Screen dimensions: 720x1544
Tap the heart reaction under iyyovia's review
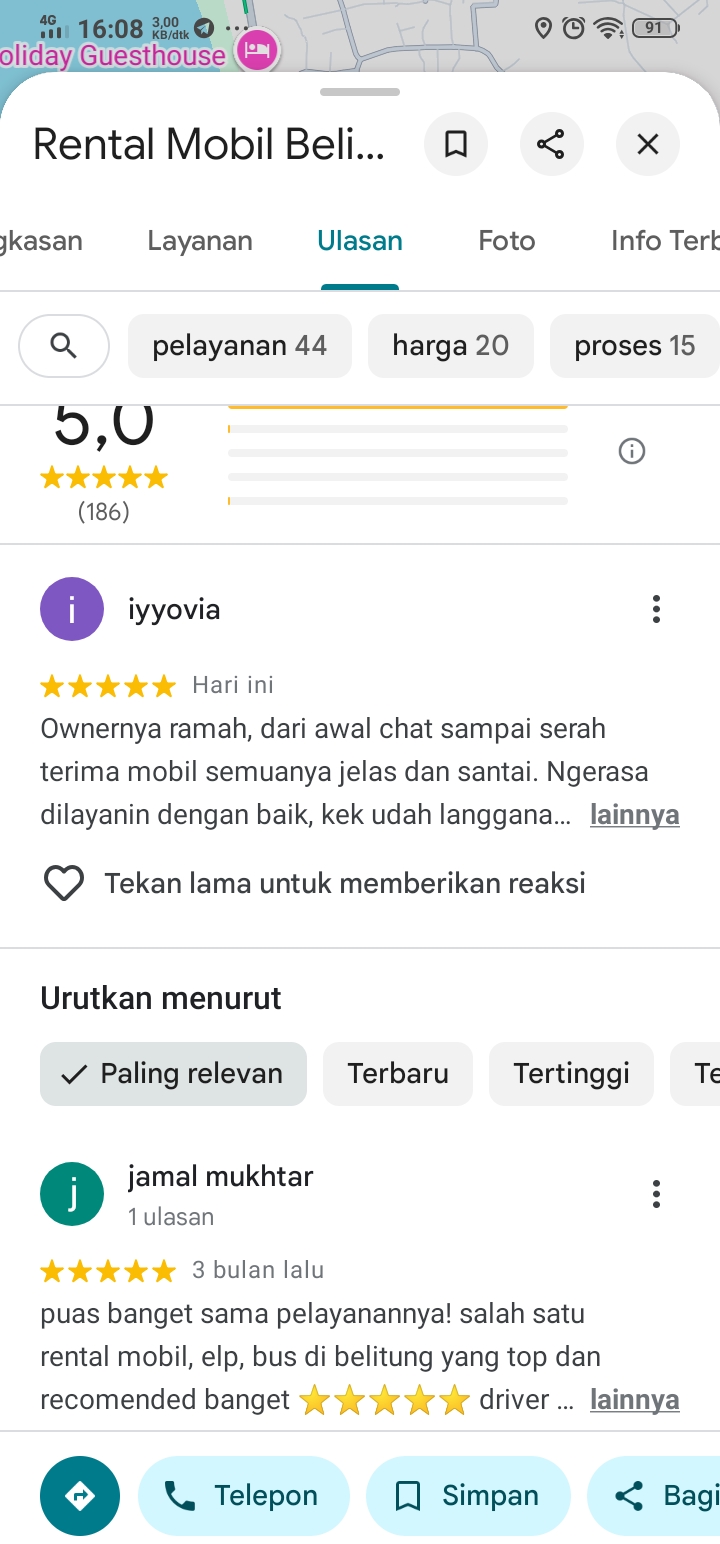(x=64, y=883)
